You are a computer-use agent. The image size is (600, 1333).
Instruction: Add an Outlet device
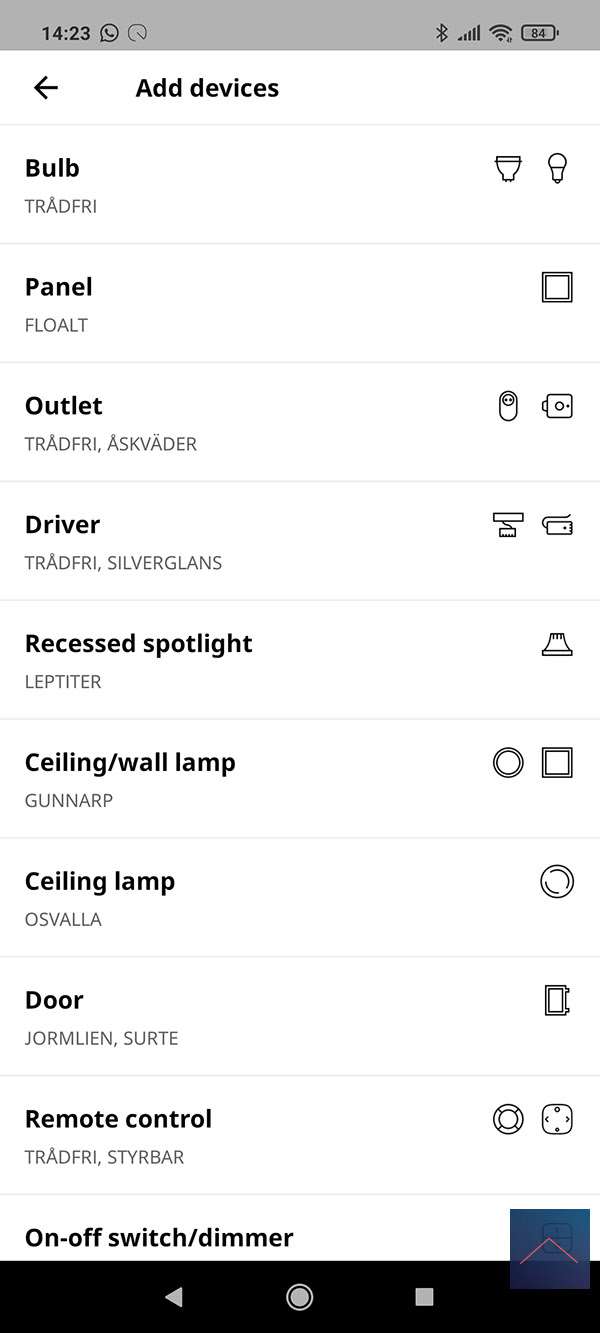(x=299, y=423)
